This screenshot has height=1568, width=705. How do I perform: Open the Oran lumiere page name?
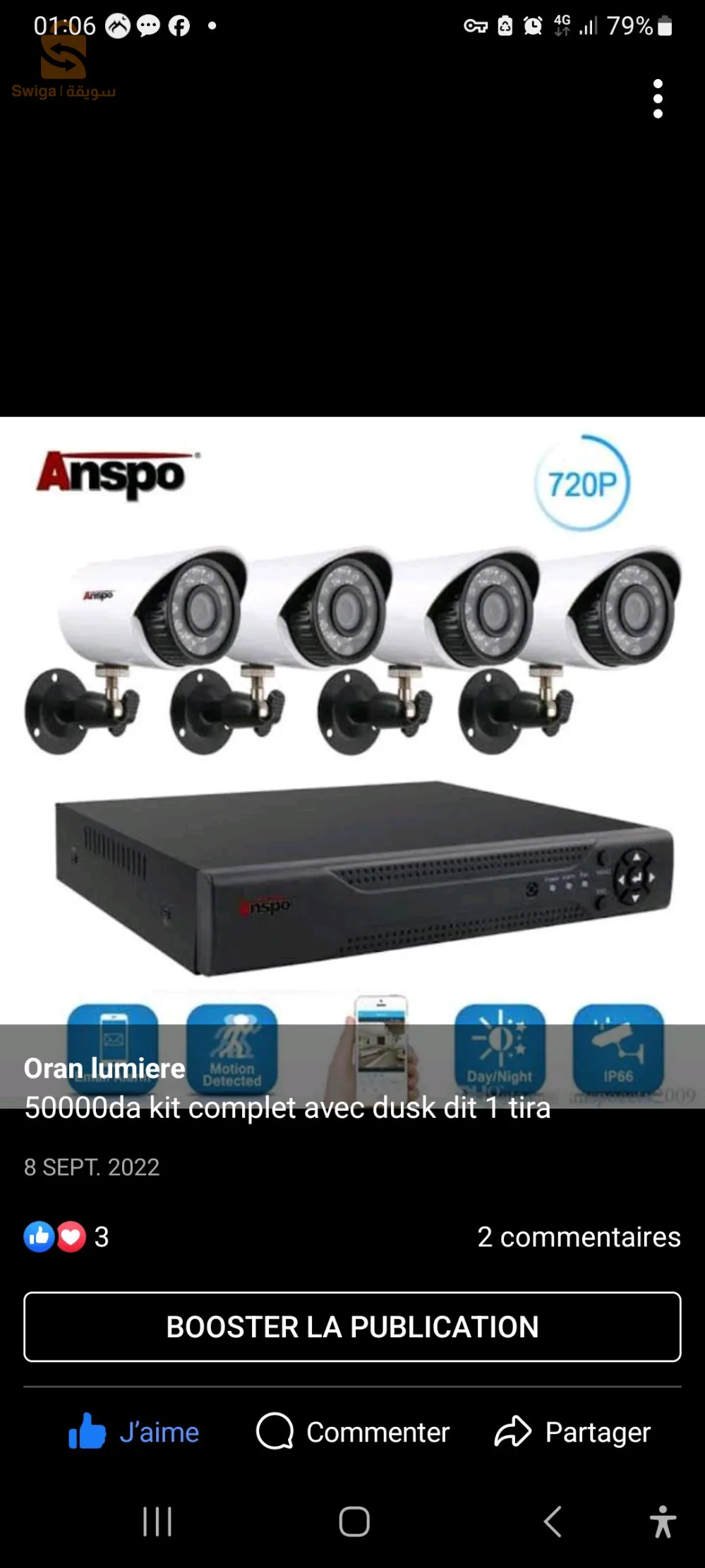[x=104, y=1068]
